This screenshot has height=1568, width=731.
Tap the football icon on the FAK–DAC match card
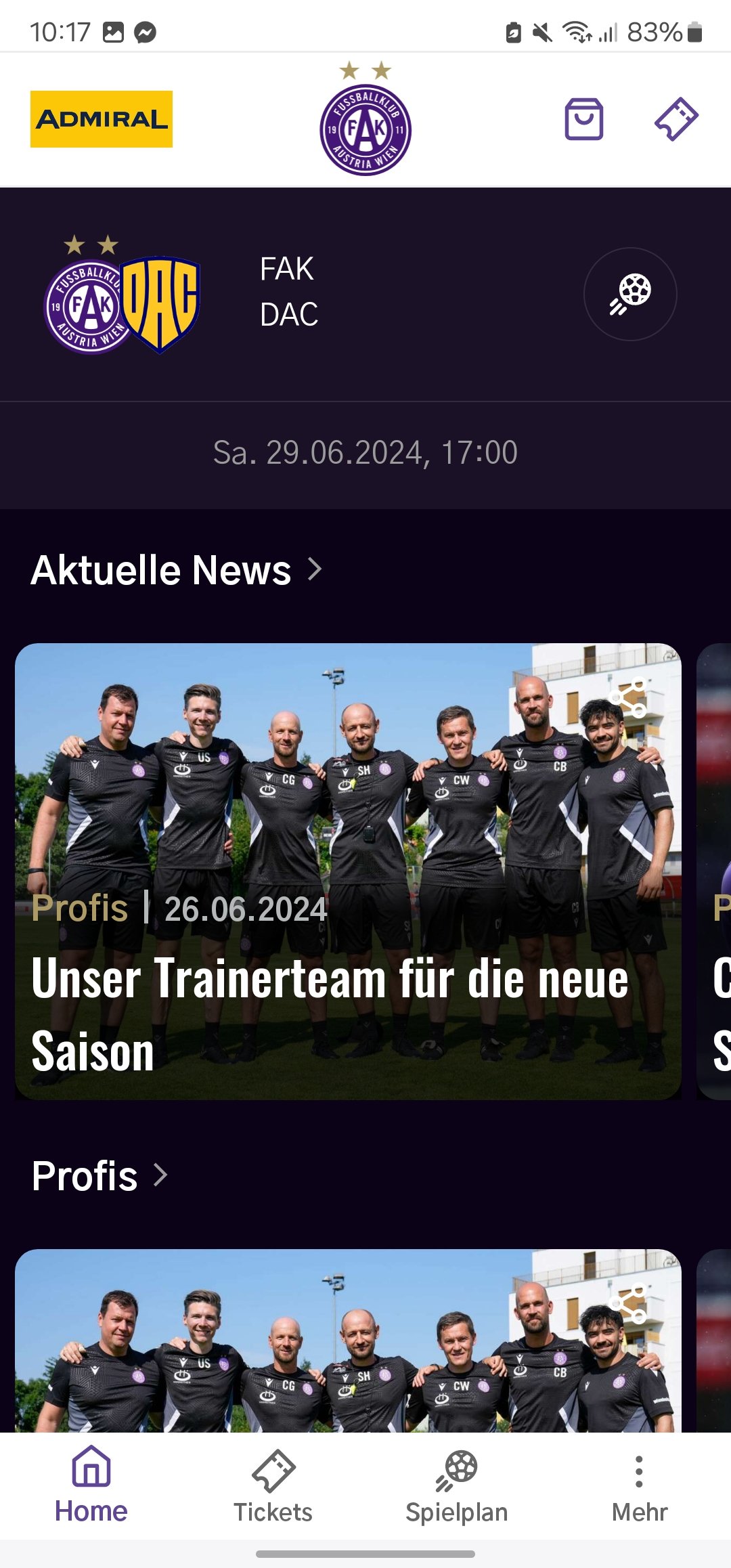[630, 294]
